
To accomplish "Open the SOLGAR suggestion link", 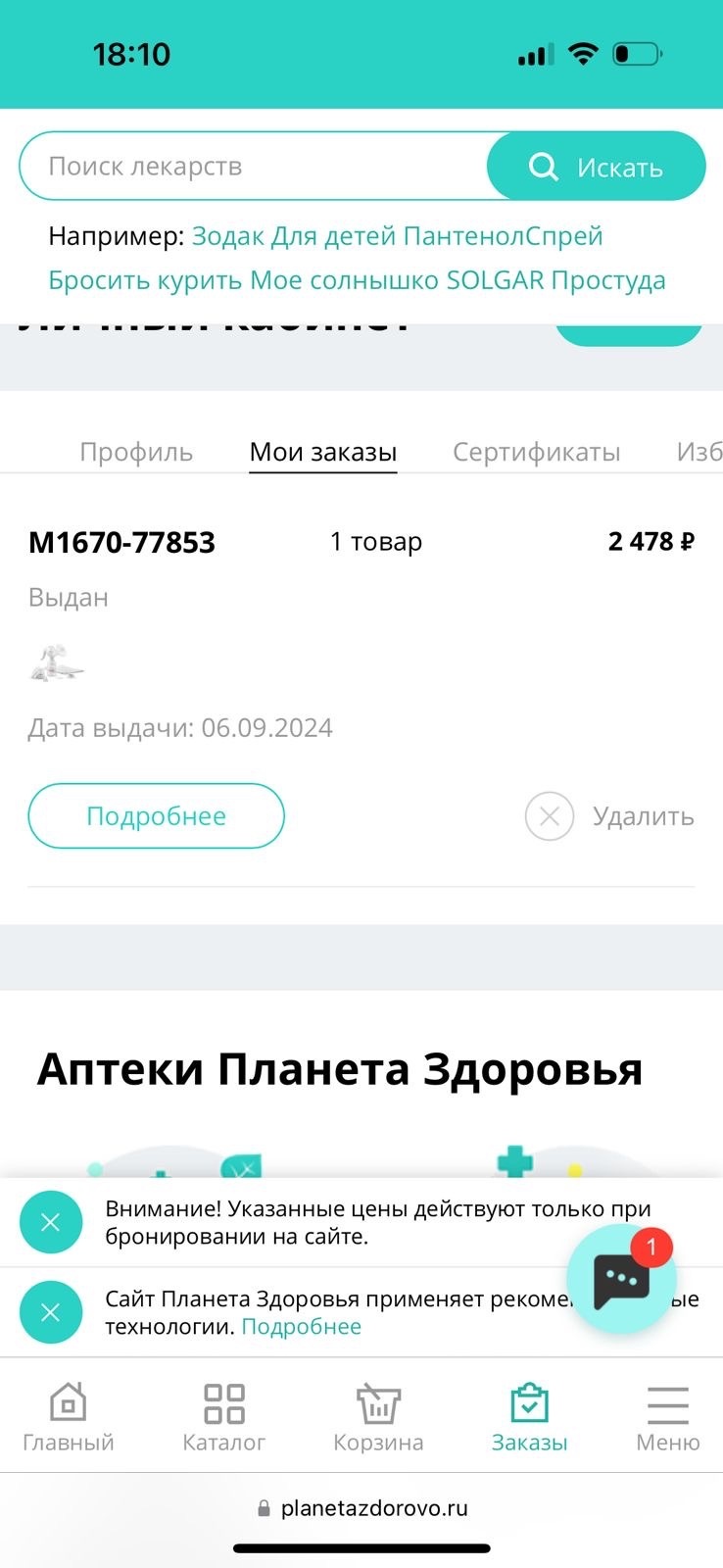I will click(495, 280).
